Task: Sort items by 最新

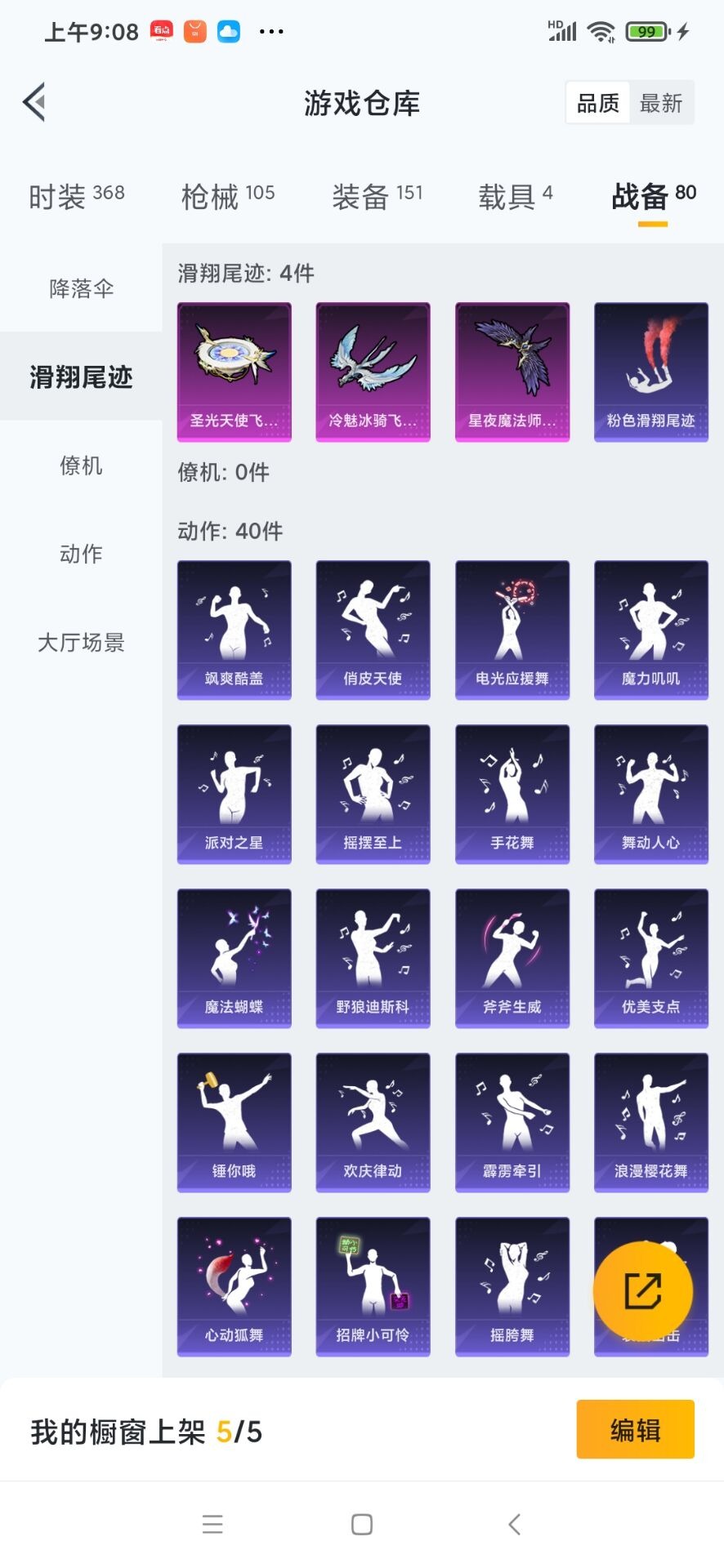Action: (660, 103)
